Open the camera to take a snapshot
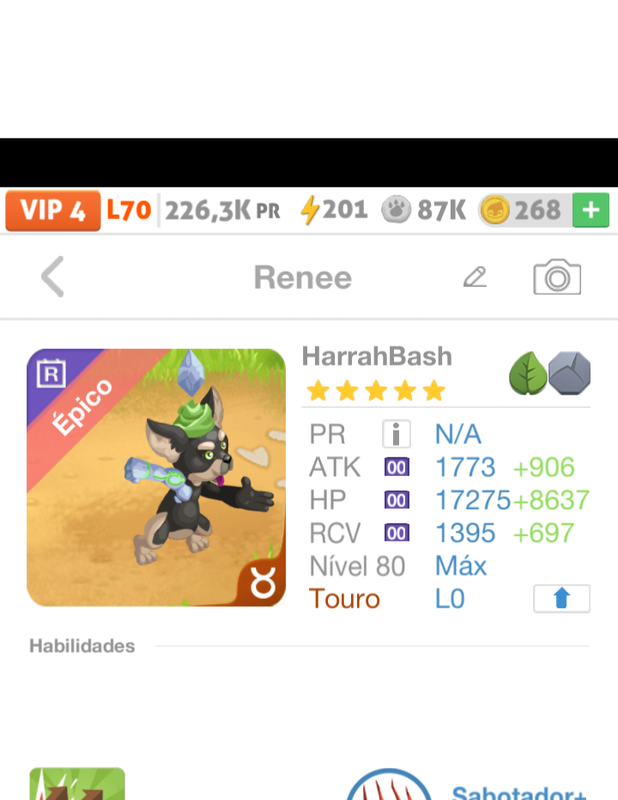Image resolution: width=618 pixels, height=800 pixels. pos(557,277)
